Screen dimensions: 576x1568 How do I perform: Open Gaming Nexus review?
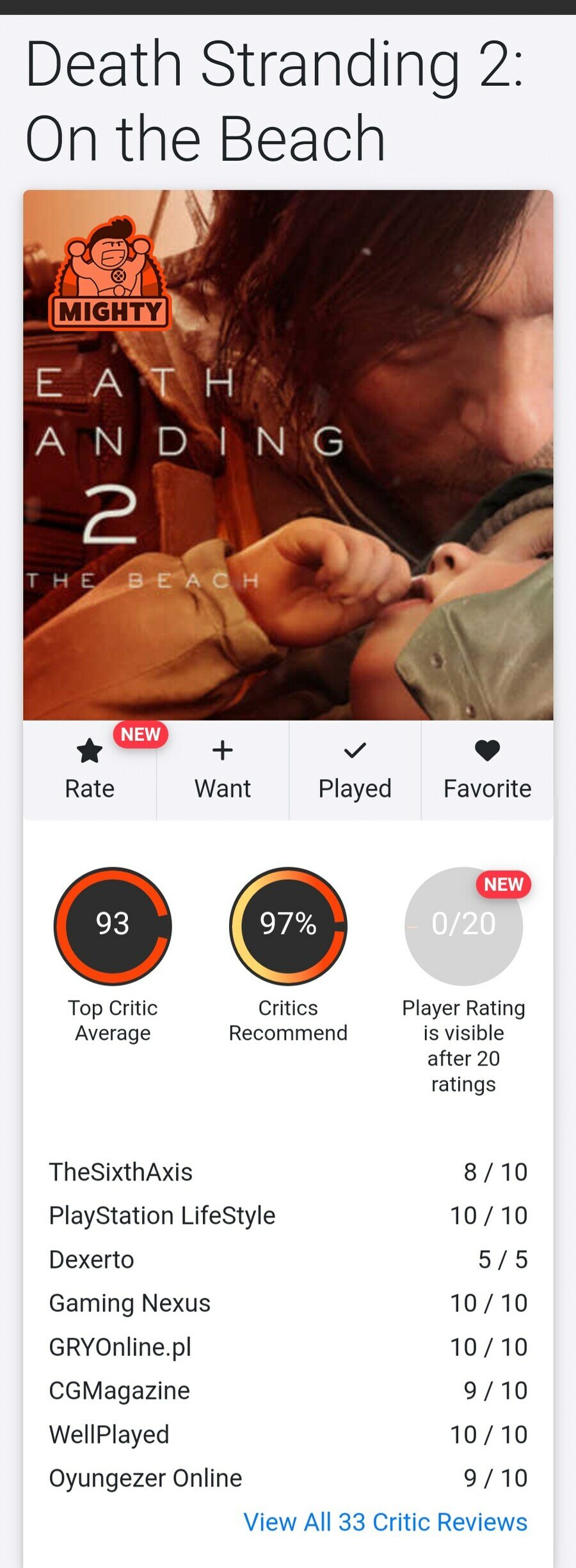[129, 1303]
